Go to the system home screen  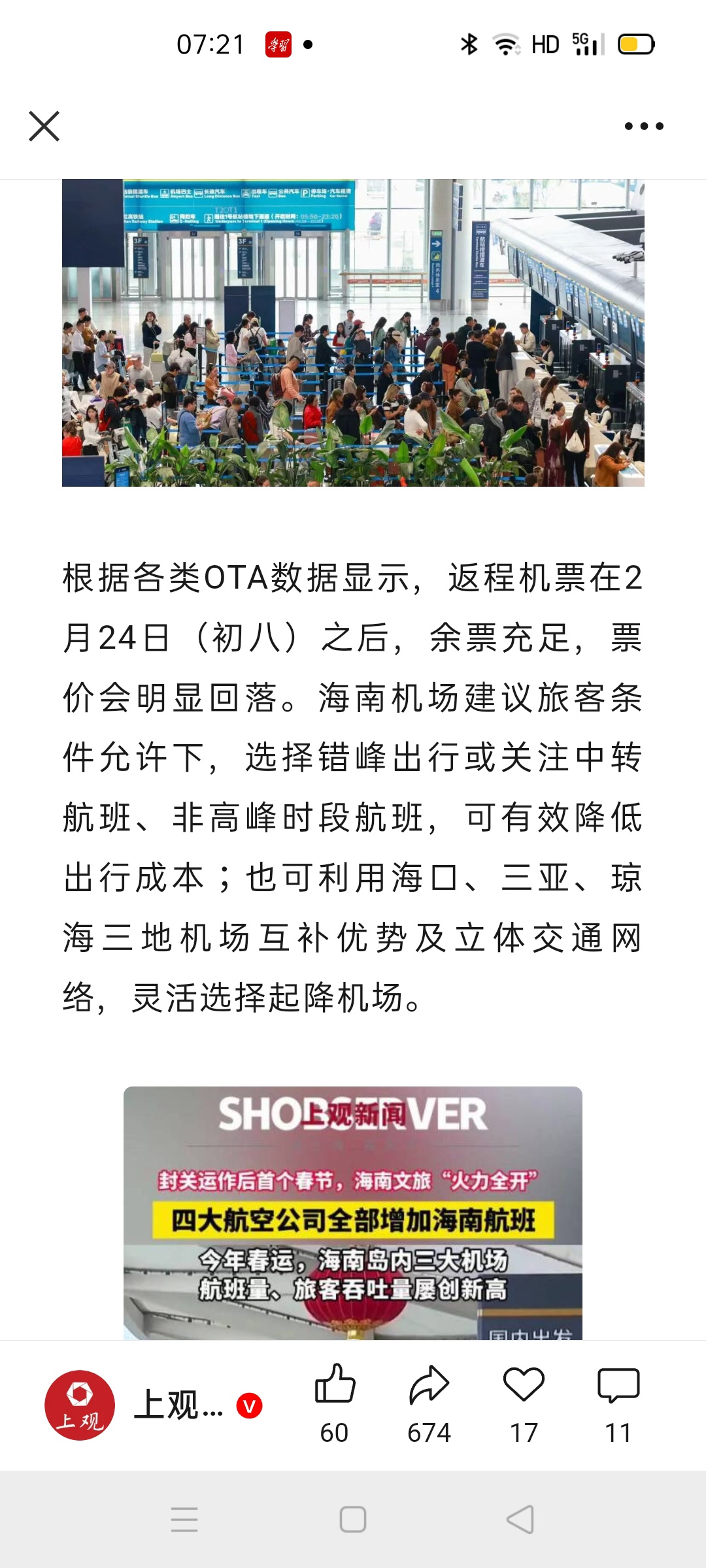[353, 1520]
